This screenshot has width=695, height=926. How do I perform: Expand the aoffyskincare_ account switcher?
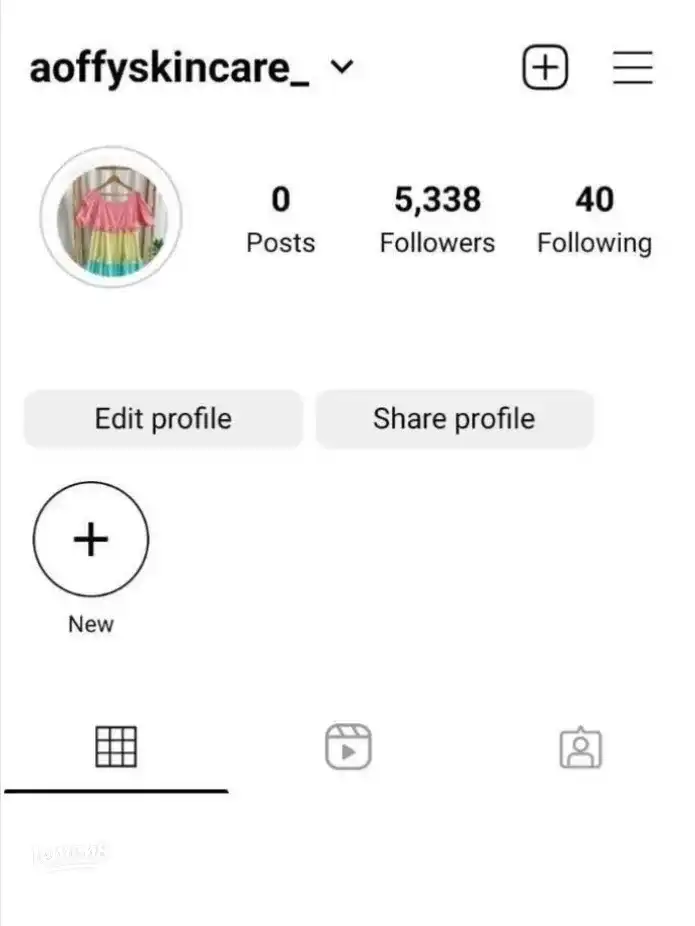[190, 69]
